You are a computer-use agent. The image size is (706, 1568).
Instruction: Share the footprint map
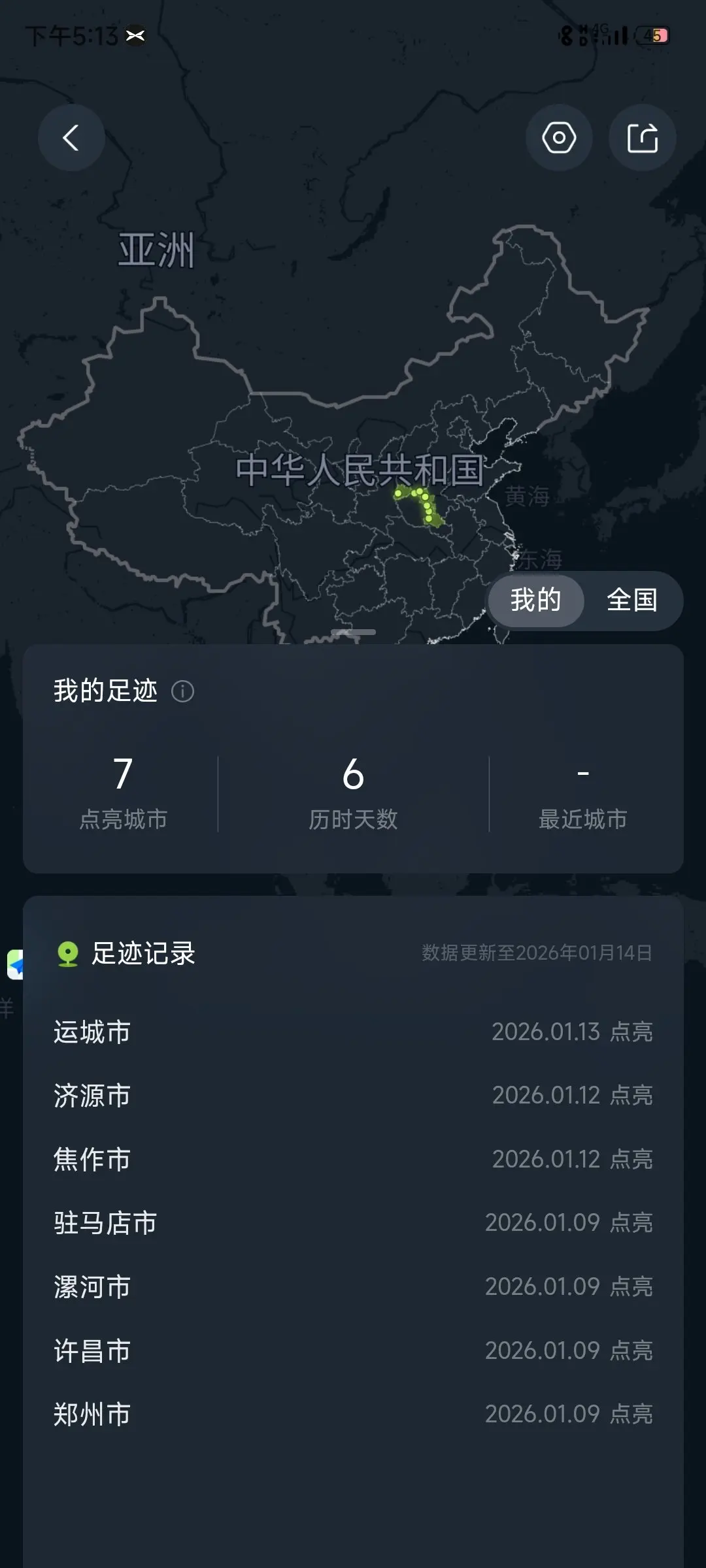[642, 138]
